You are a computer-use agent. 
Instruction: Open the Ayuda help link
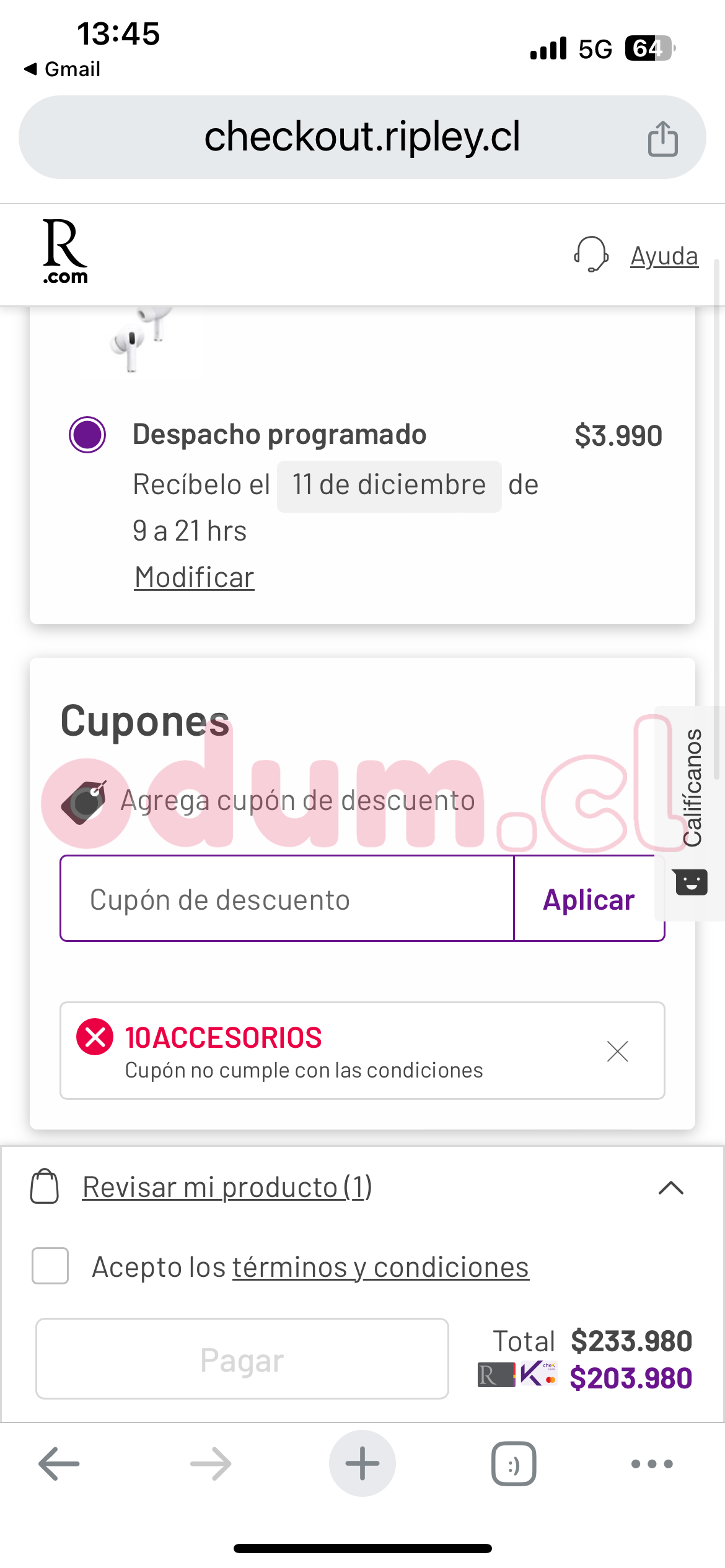[x=664, y=256]
